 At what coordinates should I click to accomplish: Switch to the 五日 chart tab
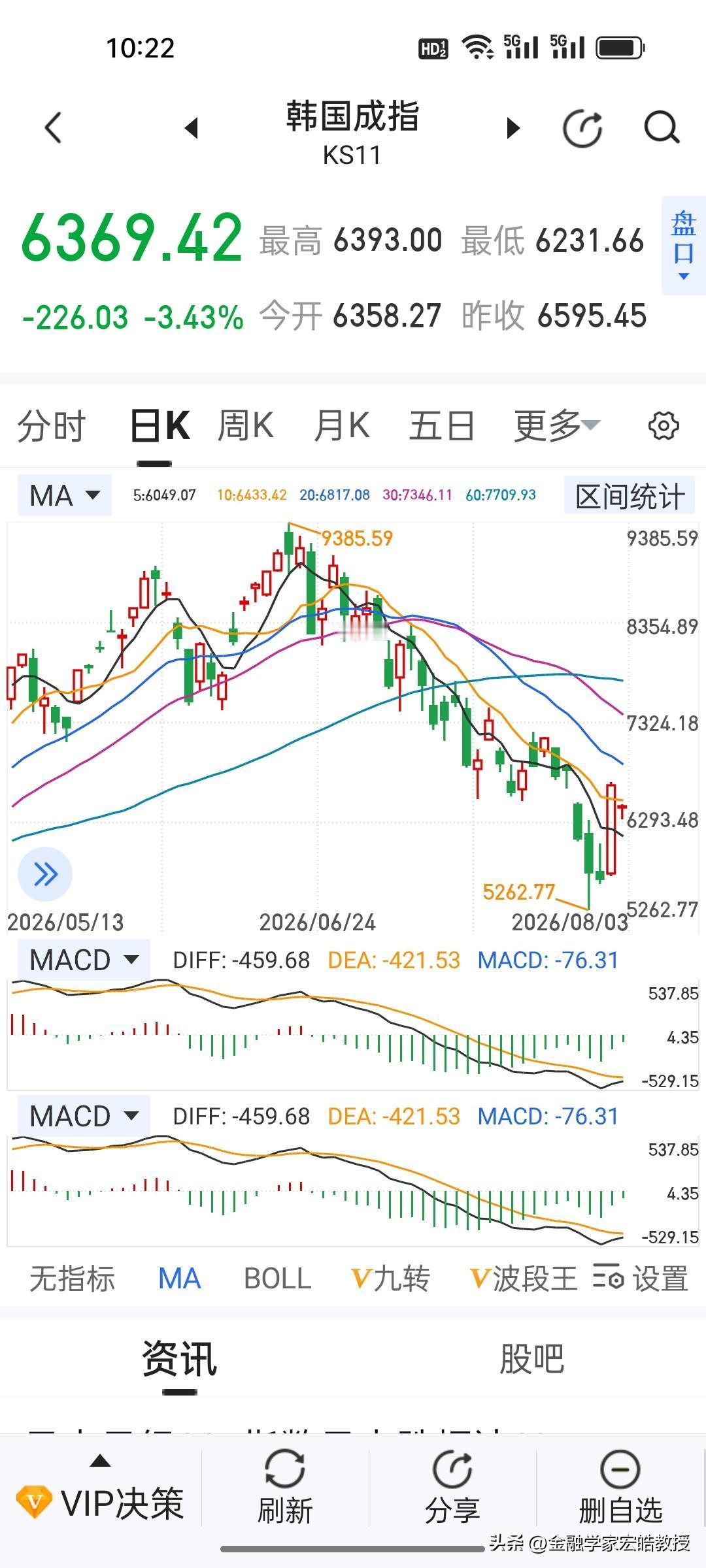442,426
